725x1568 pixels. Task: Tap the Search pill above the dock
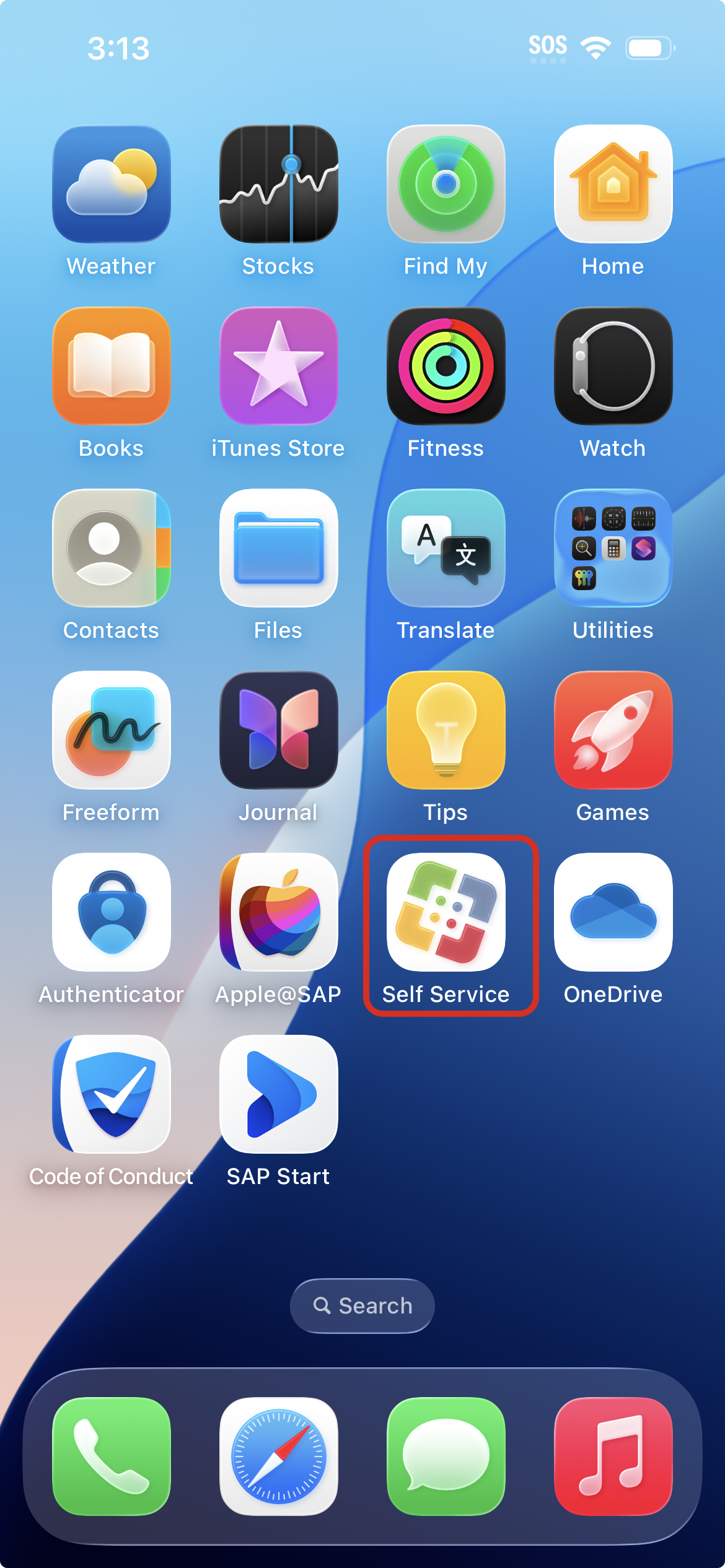pos(362,1305)
